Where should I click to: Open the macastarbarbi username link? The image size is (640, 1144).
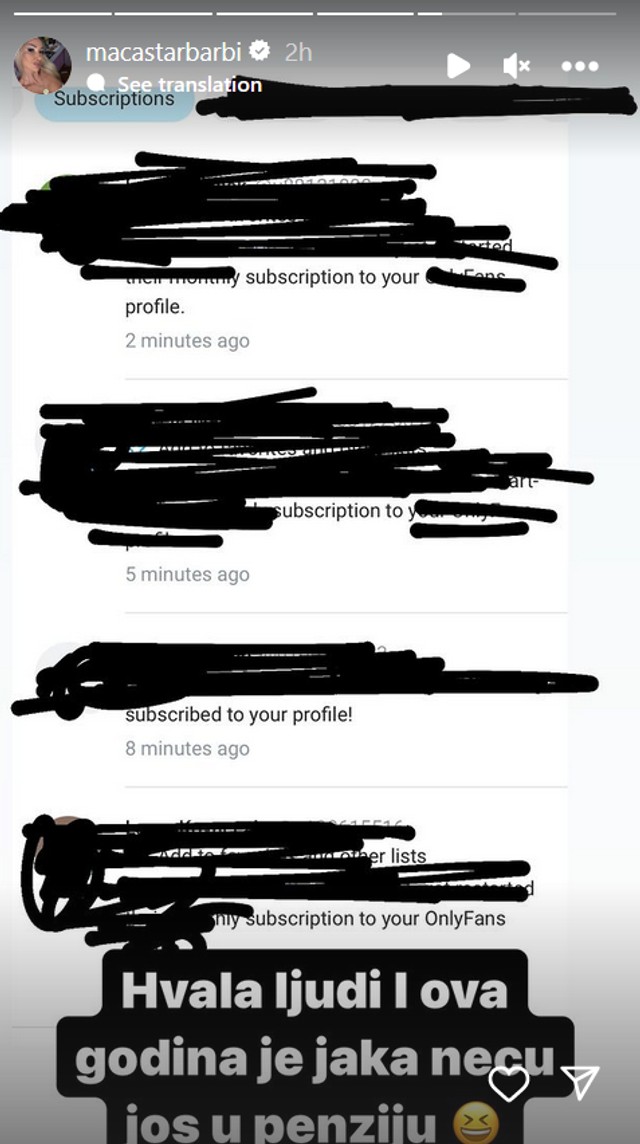166,52
